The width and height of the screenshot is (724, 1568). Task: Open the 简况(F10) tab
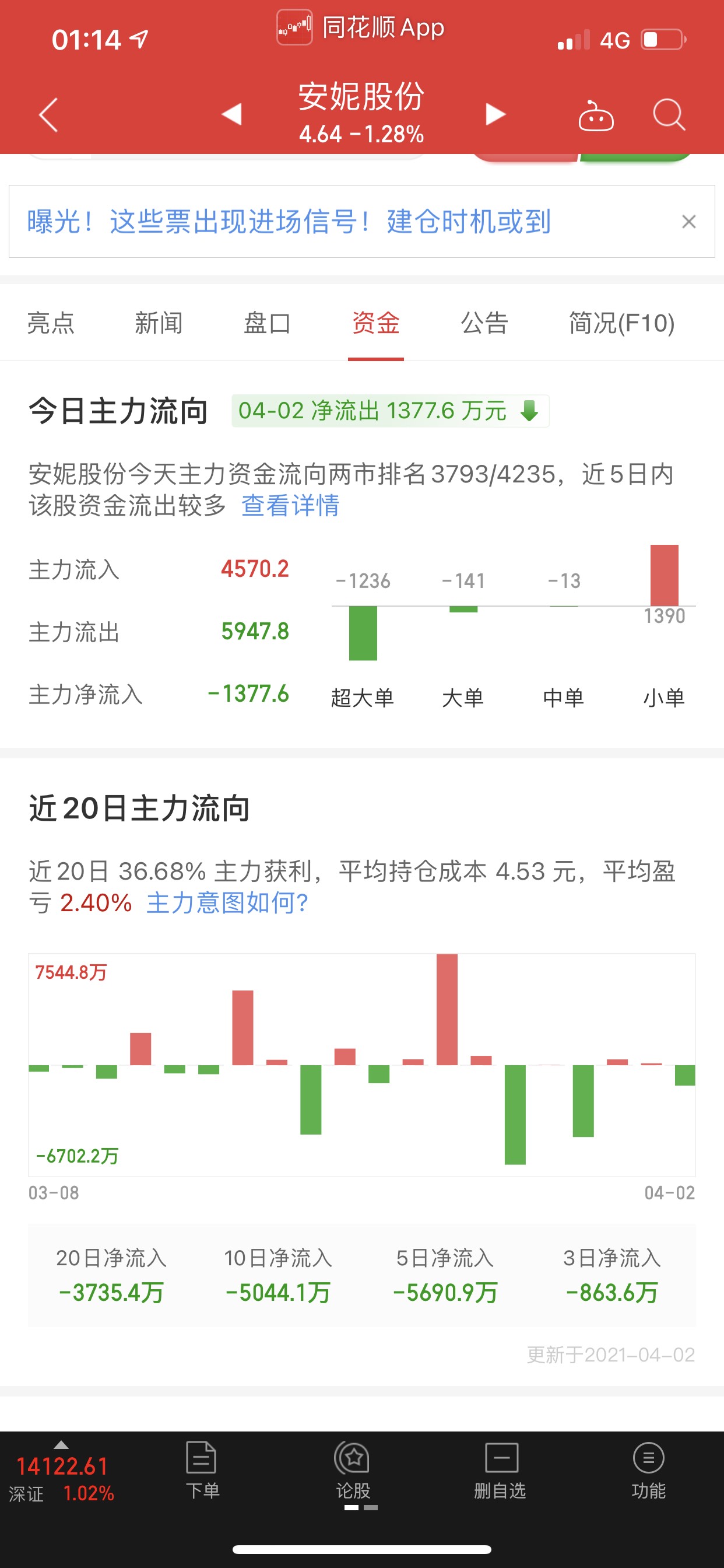click(x=622, y=323)
